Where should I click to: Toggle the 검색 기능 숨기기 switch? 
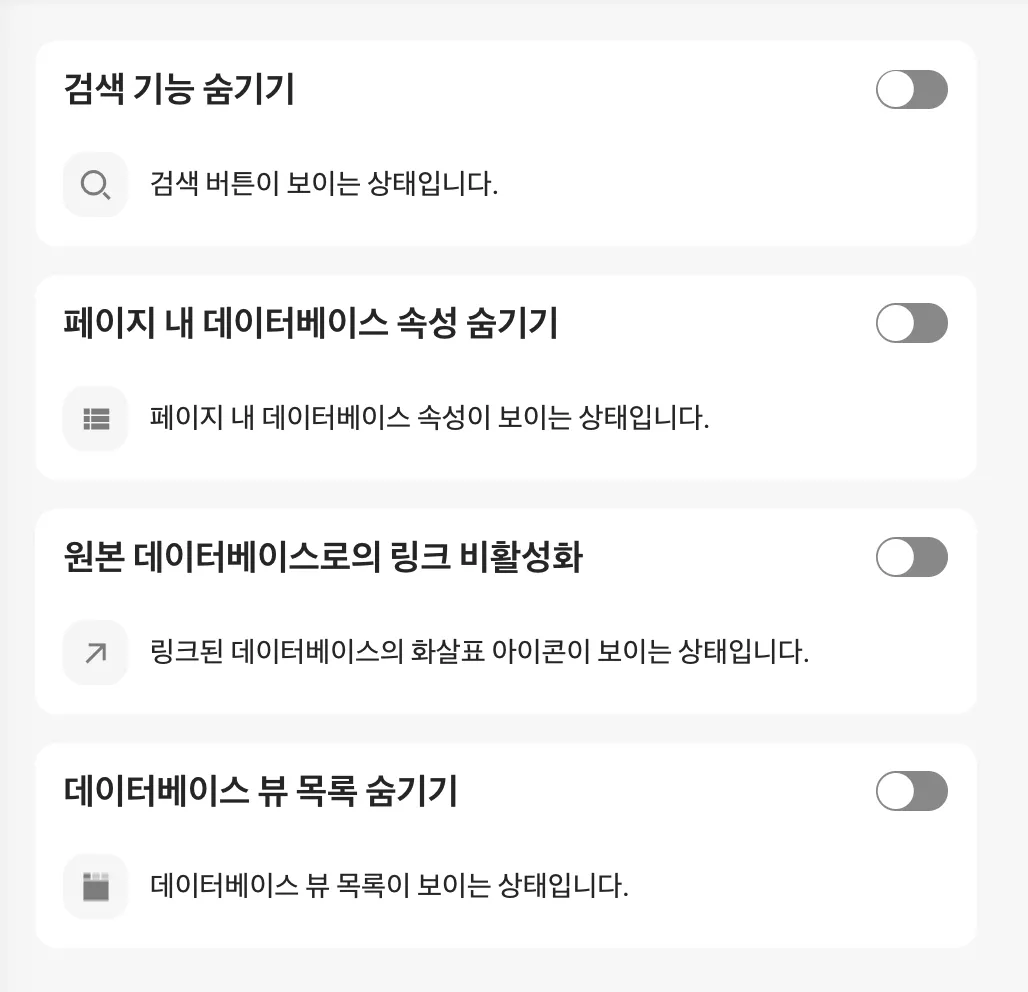pyautogui.click(x=911, y=90)
